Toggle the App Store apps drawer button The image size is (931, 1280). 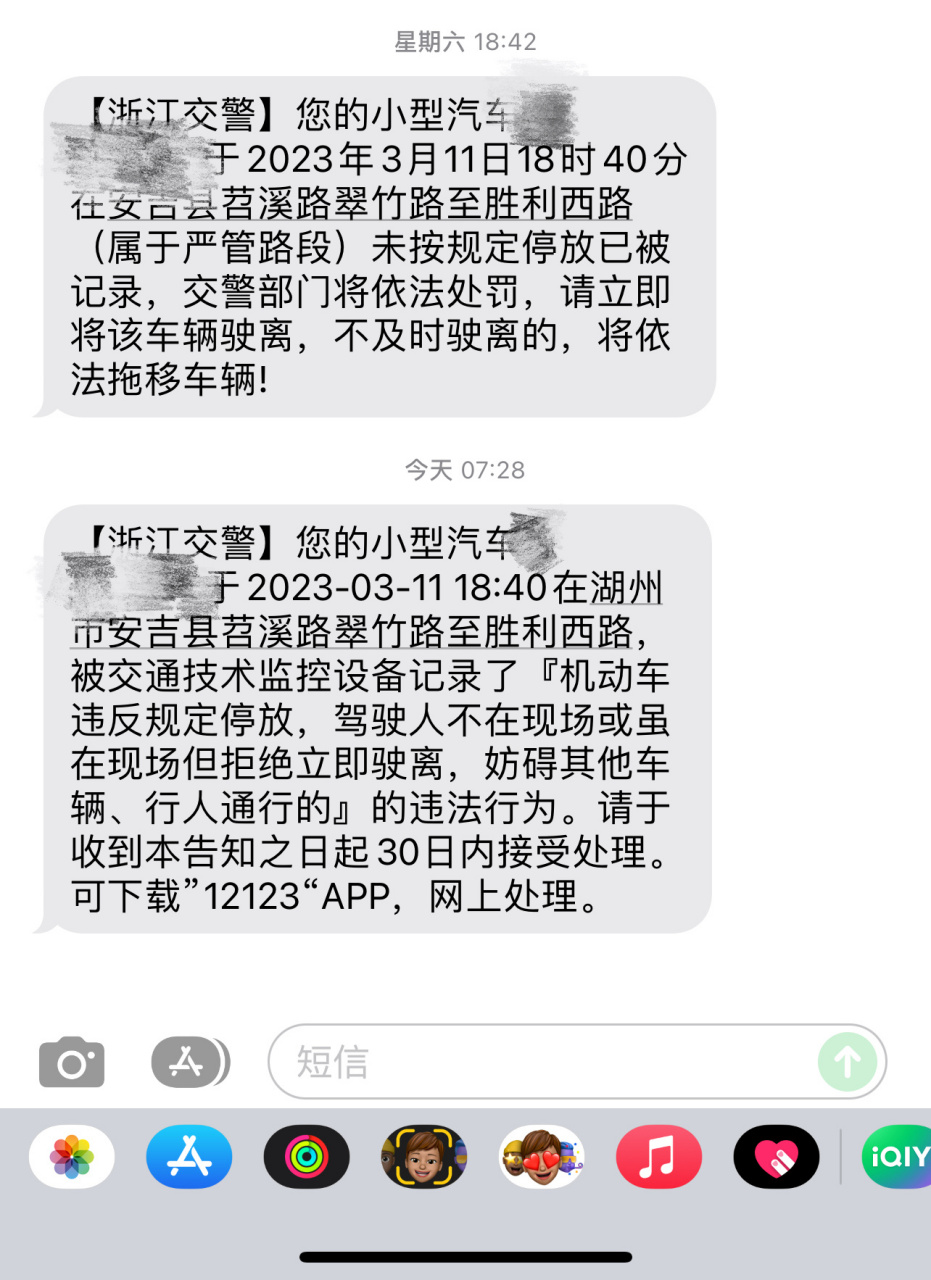pyautogui.click(x=190, y=1061)
